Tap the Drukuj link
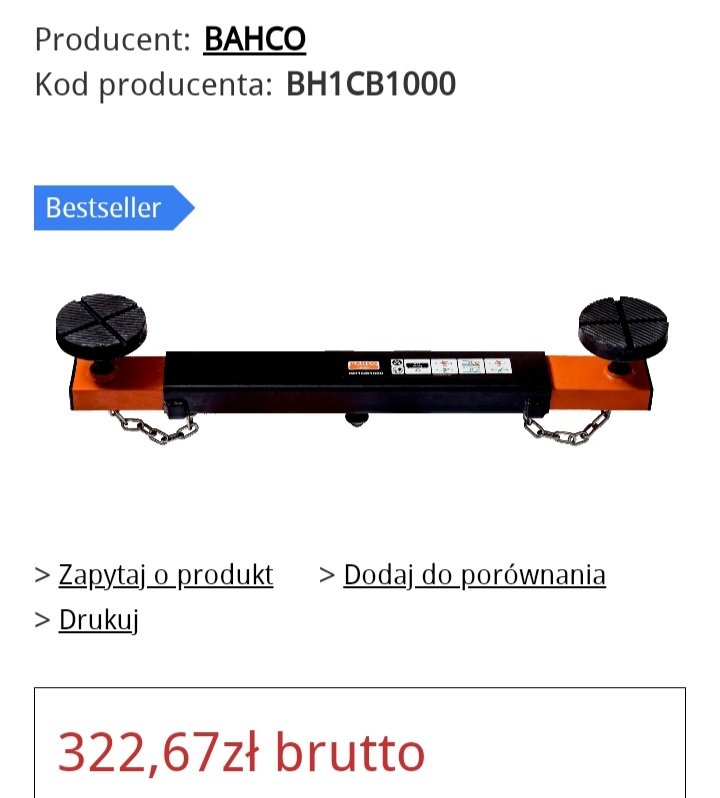Viewport: 720px width, 798px height. point(98,620)
